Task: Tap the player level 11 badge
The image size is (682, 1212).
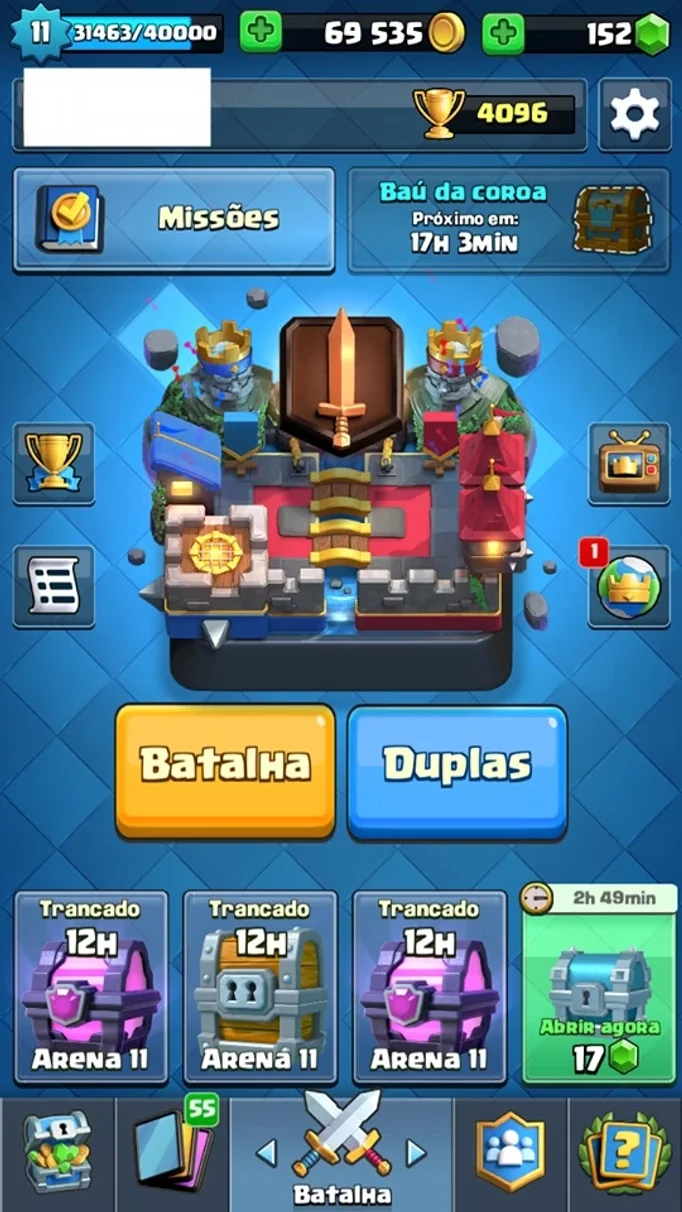Action: pyautogui.click(x=40, y=32)
